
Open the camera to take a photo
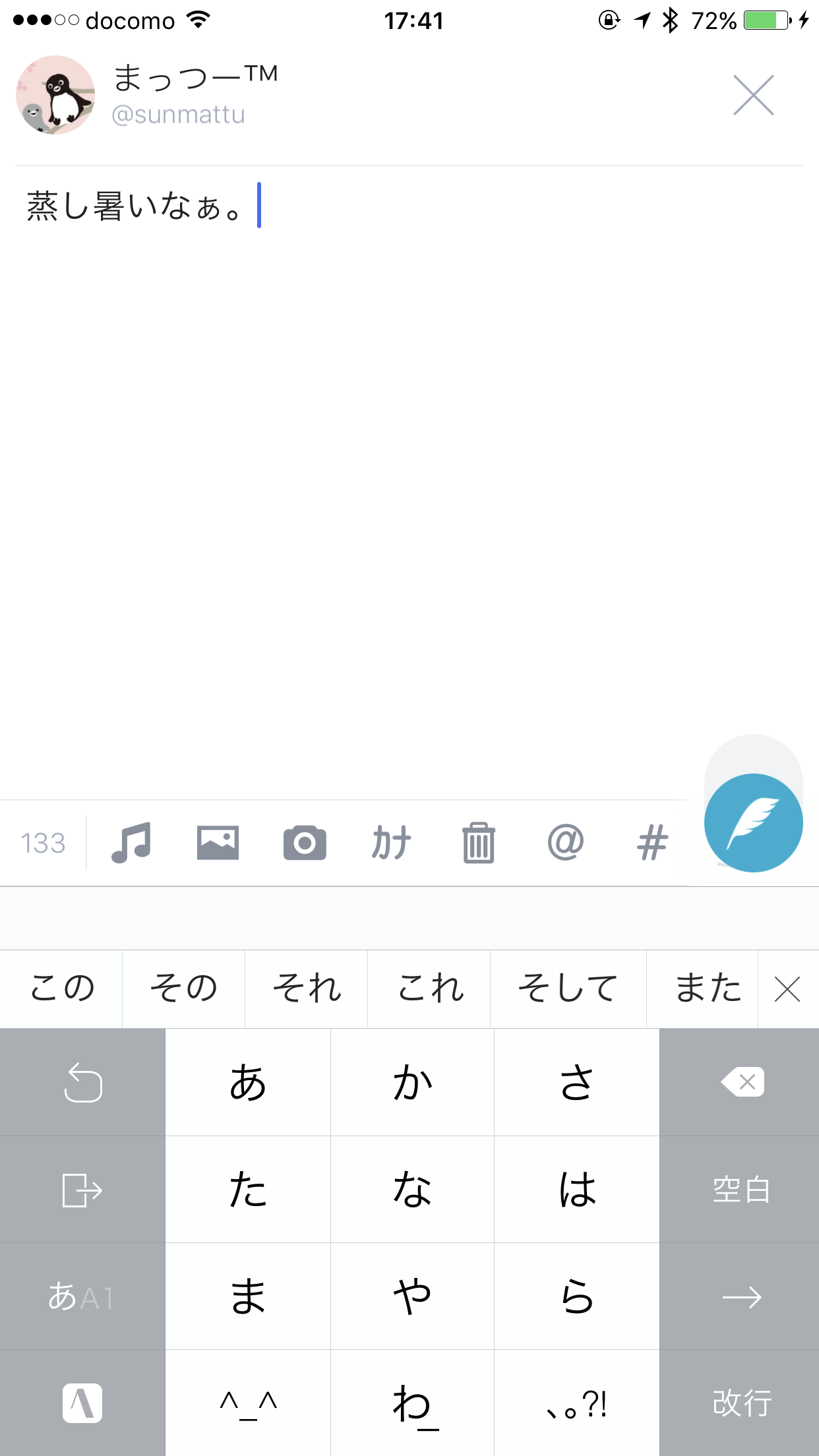pos(305,843)
